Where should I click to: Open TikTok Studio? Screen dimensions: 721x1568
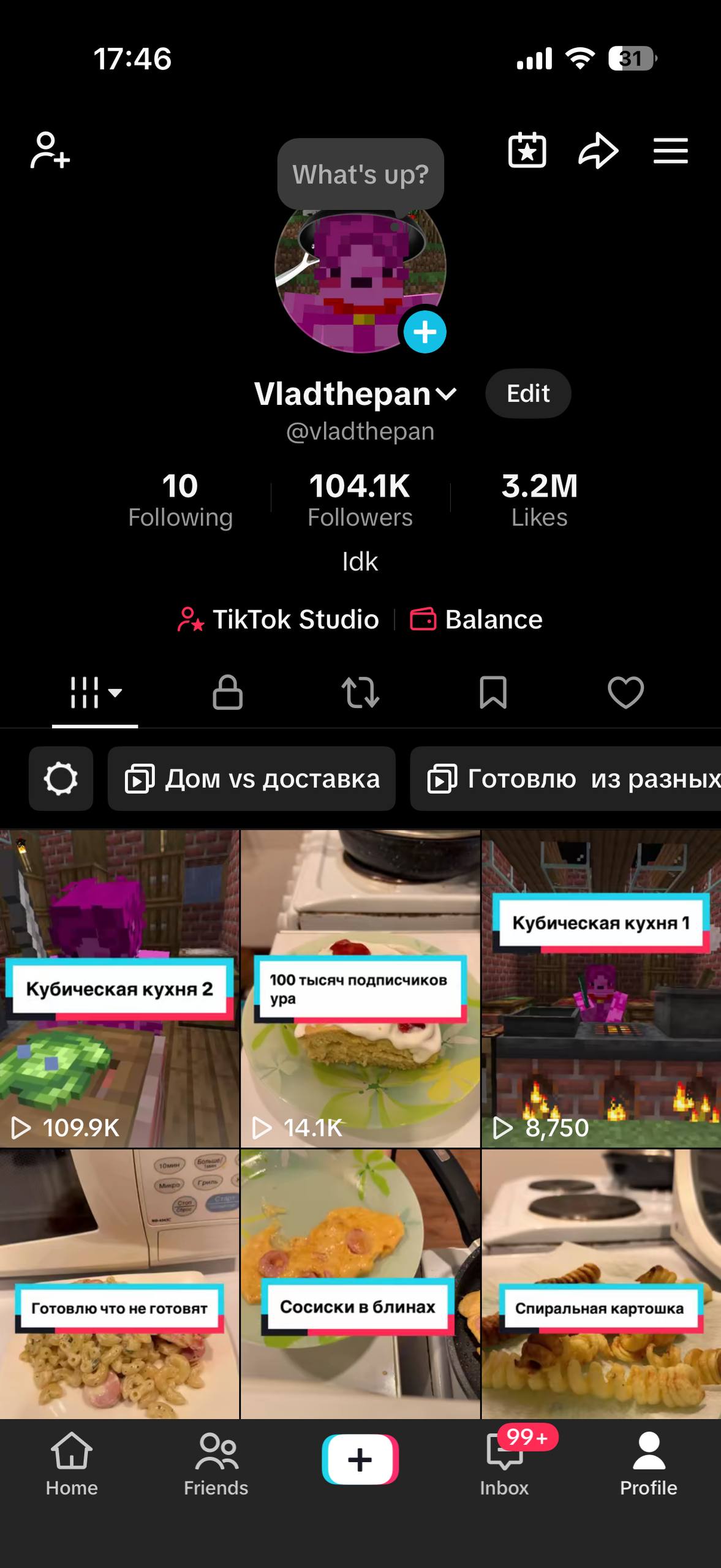279,620
